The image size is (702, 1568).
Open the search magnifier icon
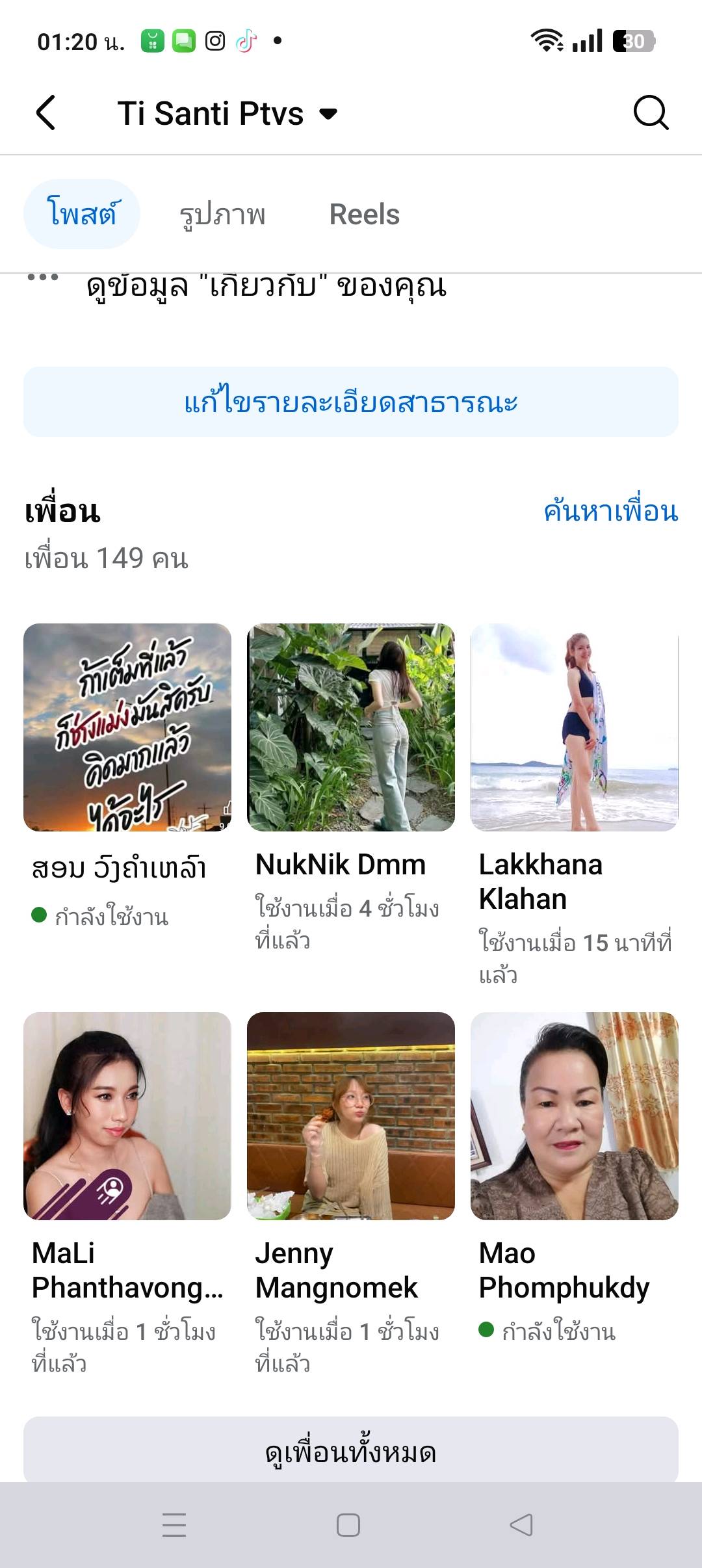coord(651,113)
